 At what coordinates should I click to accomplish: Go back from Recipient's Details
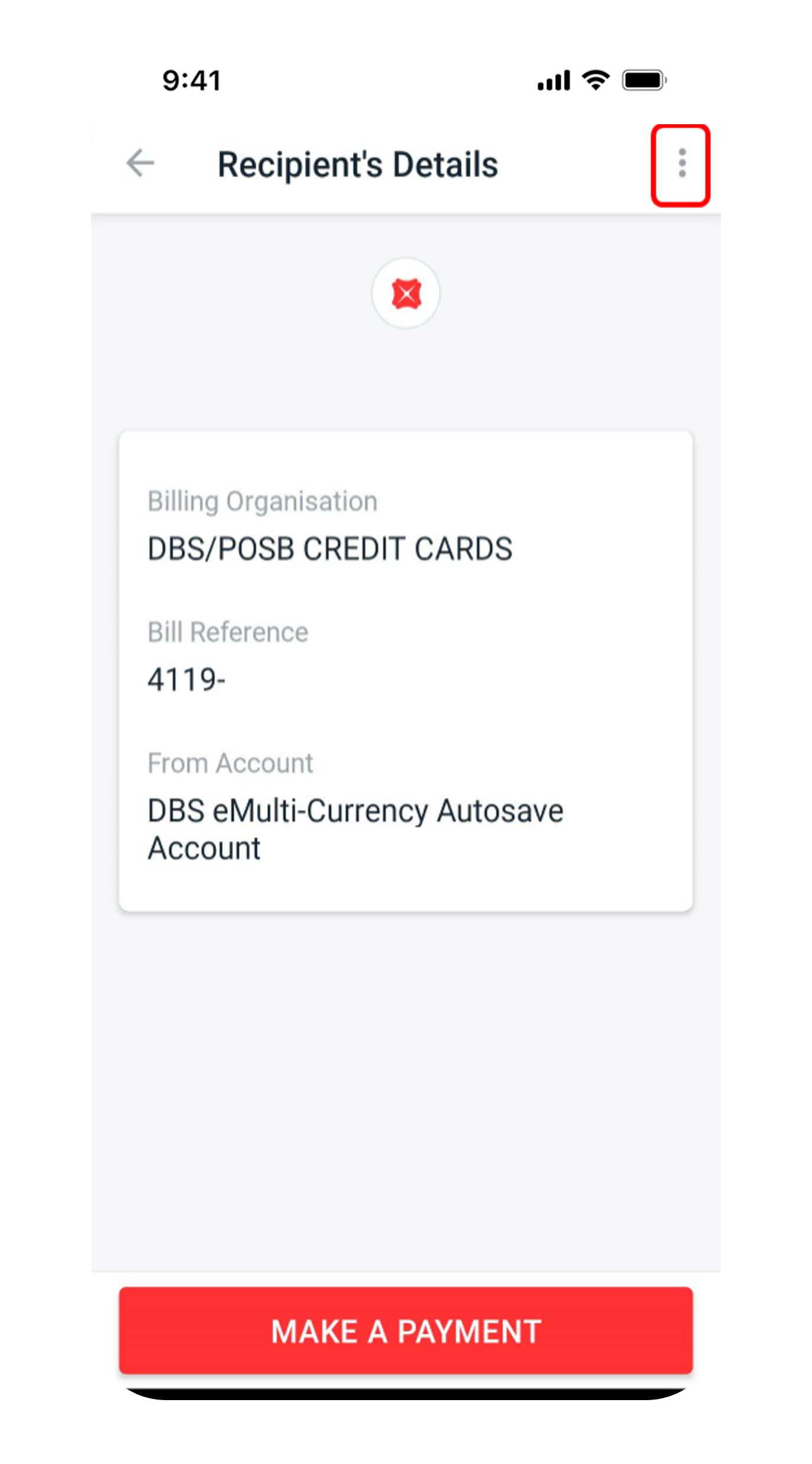140,163
